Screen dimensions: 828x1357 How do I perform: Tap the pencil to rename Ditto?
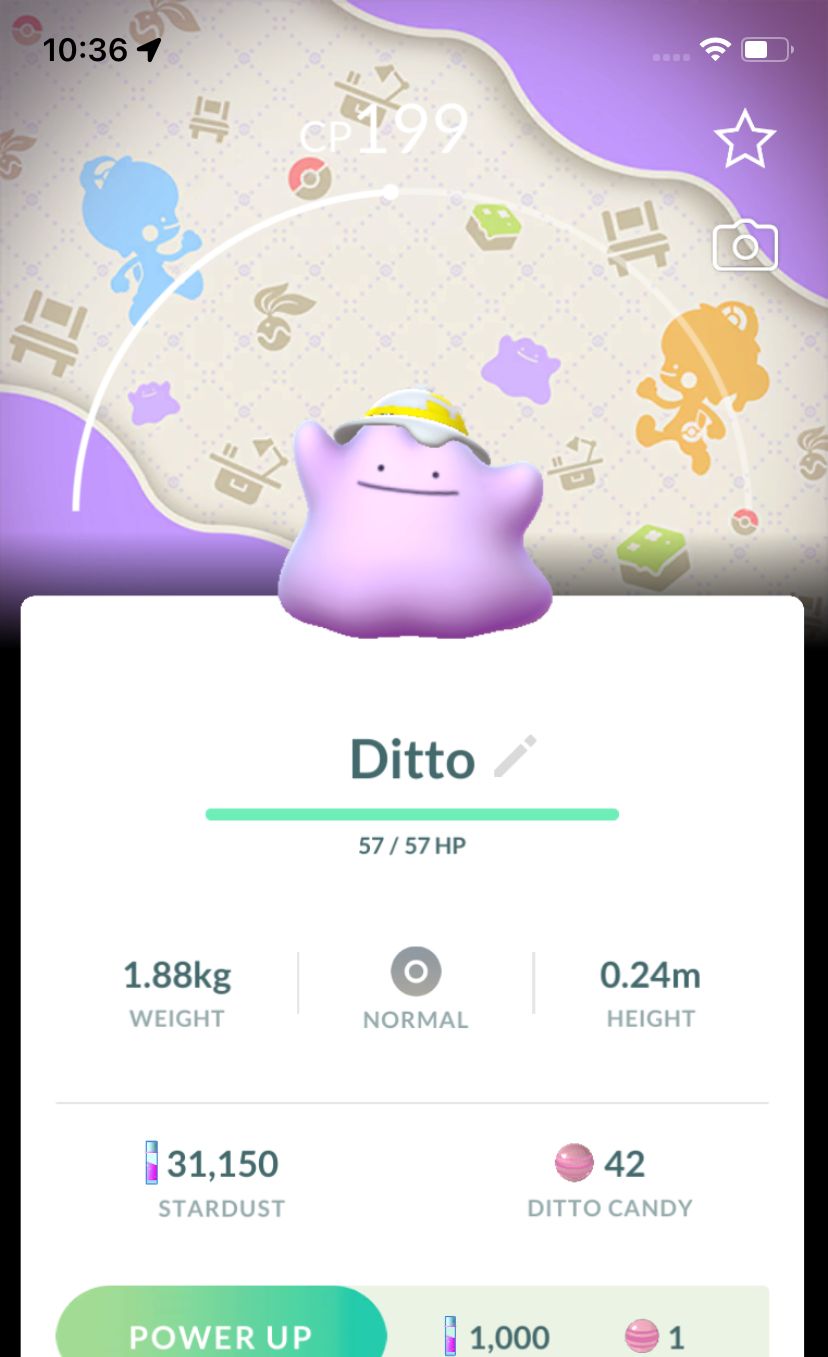[516, 758]
